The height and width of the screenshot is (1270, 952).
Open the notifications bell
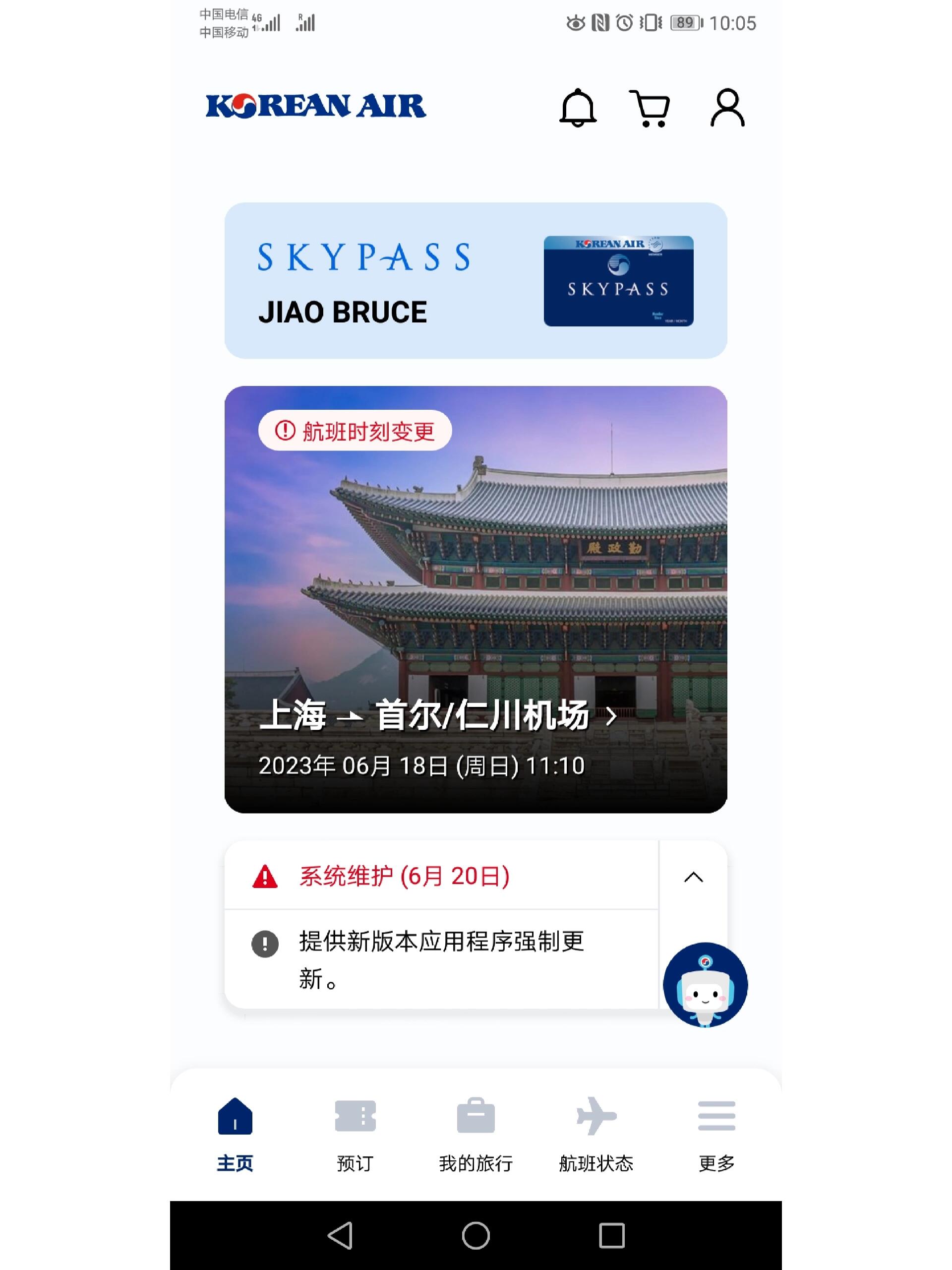point(577,107)
